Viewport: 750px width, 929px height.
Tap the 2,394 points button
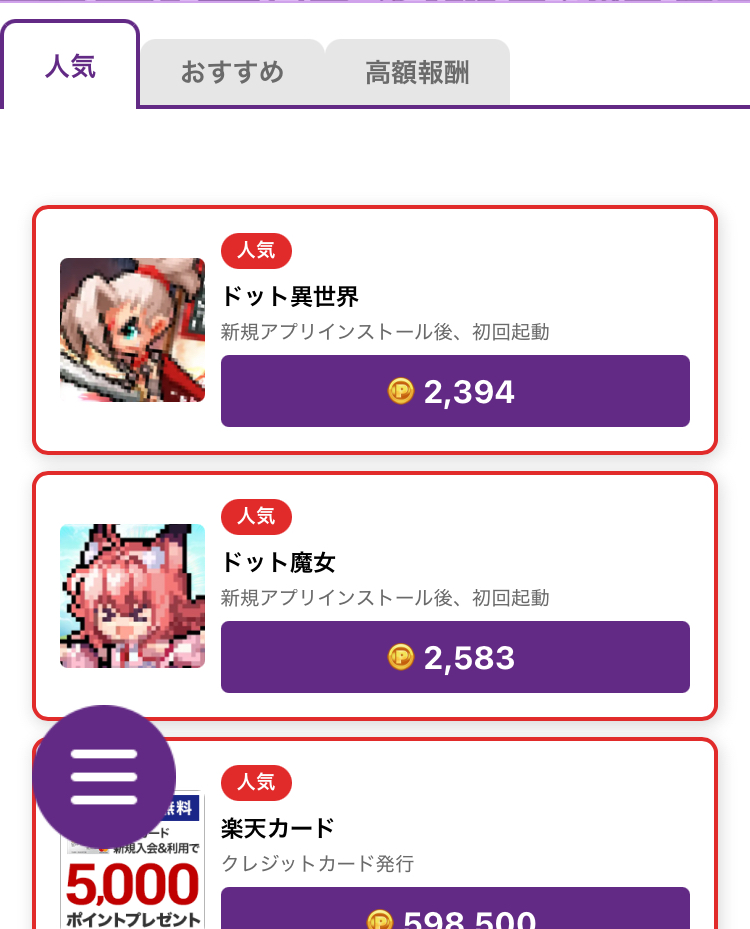click(455, 391)
